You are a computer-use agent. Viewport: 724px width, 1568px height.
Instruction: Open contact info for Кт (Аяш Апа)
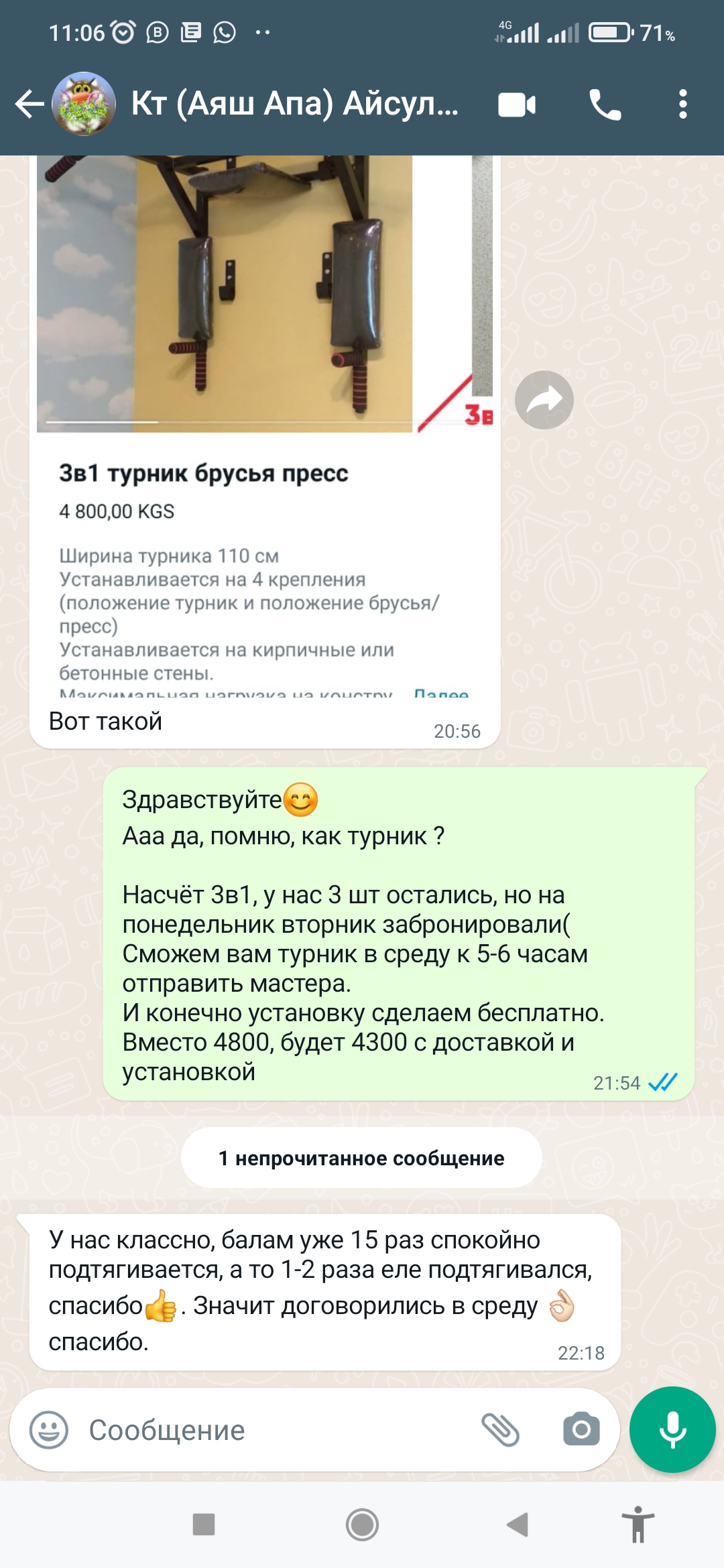pyautogui.click(x=295, y=105)
